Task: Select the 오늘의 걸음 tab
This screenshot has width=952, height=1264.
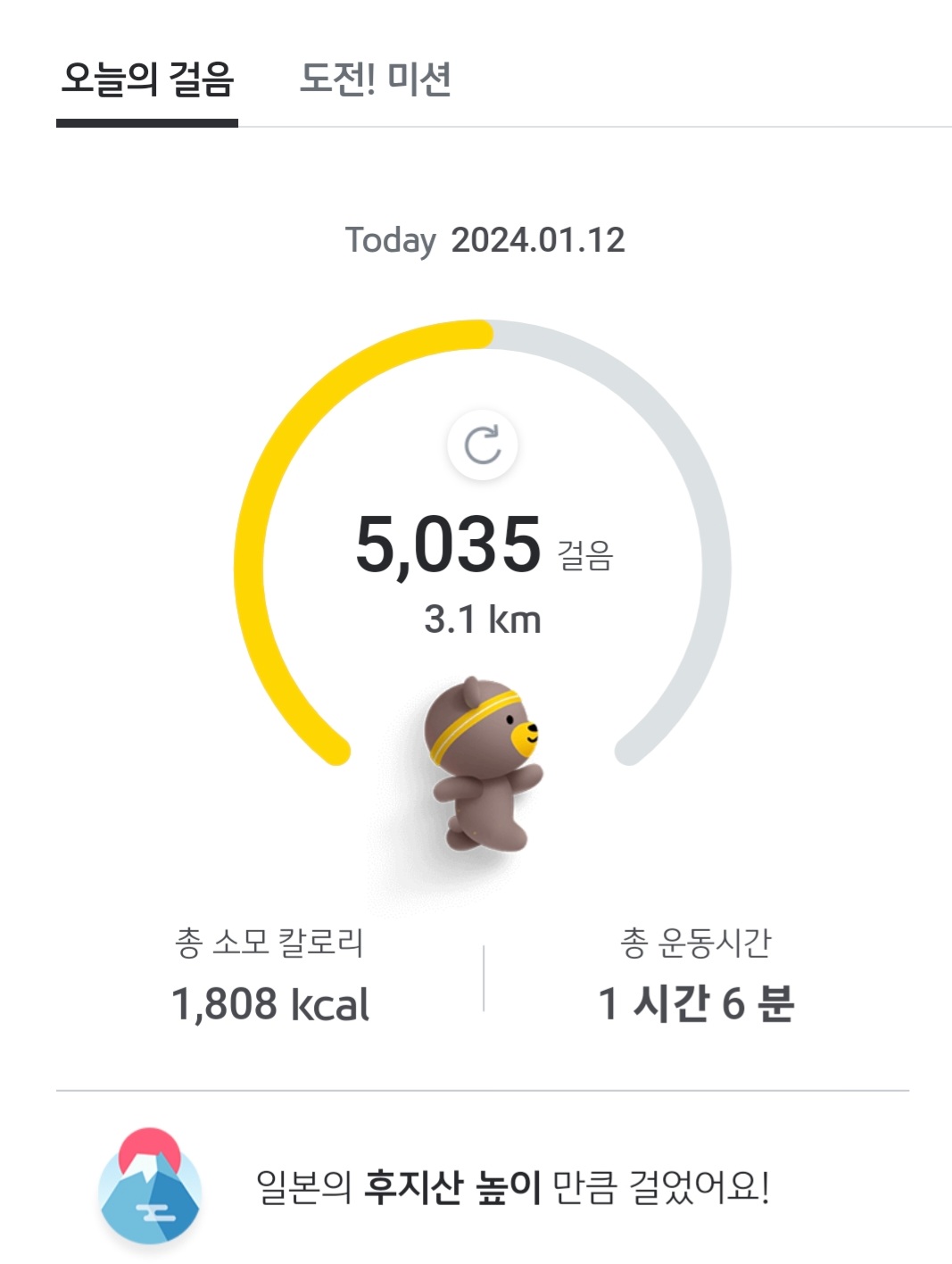Action: (x=147, y=79)
